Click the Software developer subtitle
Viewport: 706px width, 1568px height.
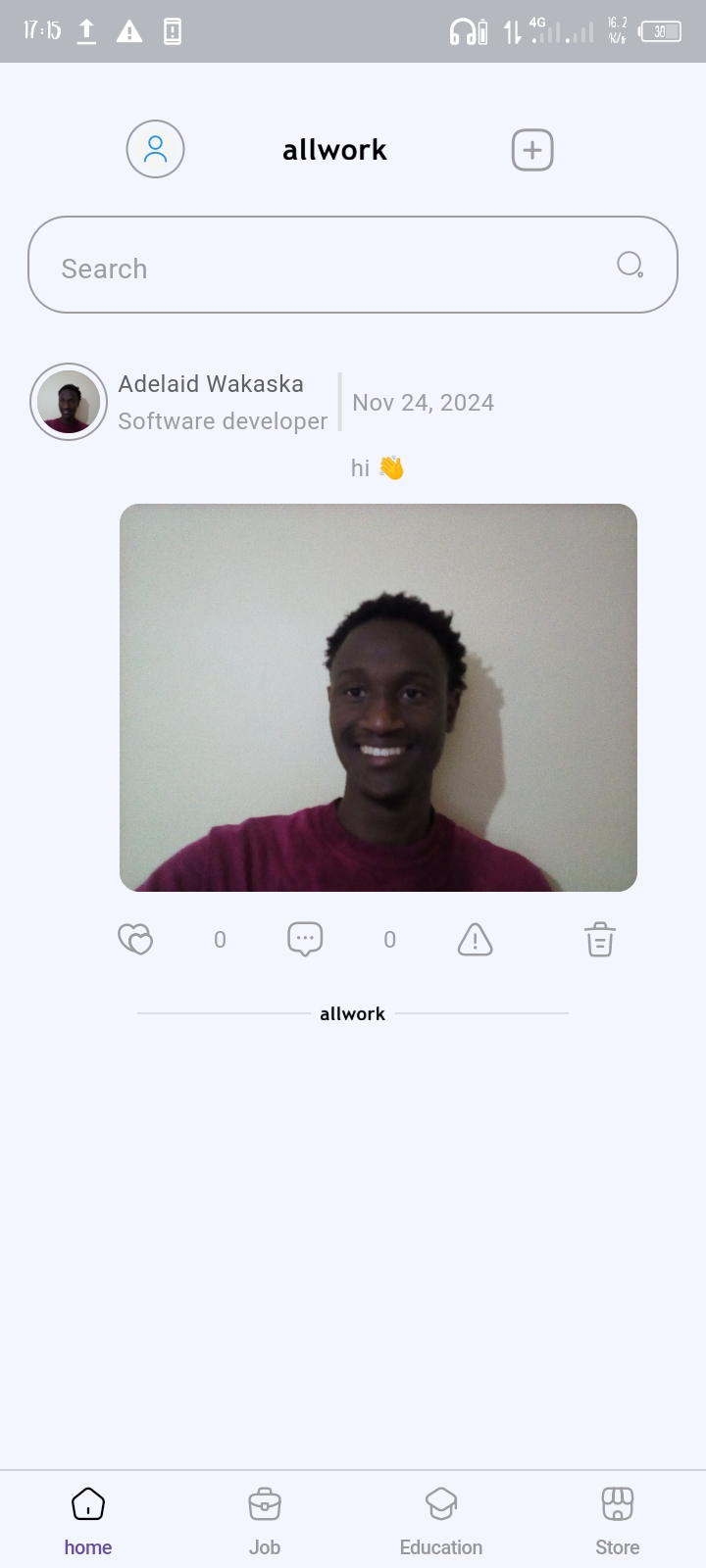pos(223,420)
